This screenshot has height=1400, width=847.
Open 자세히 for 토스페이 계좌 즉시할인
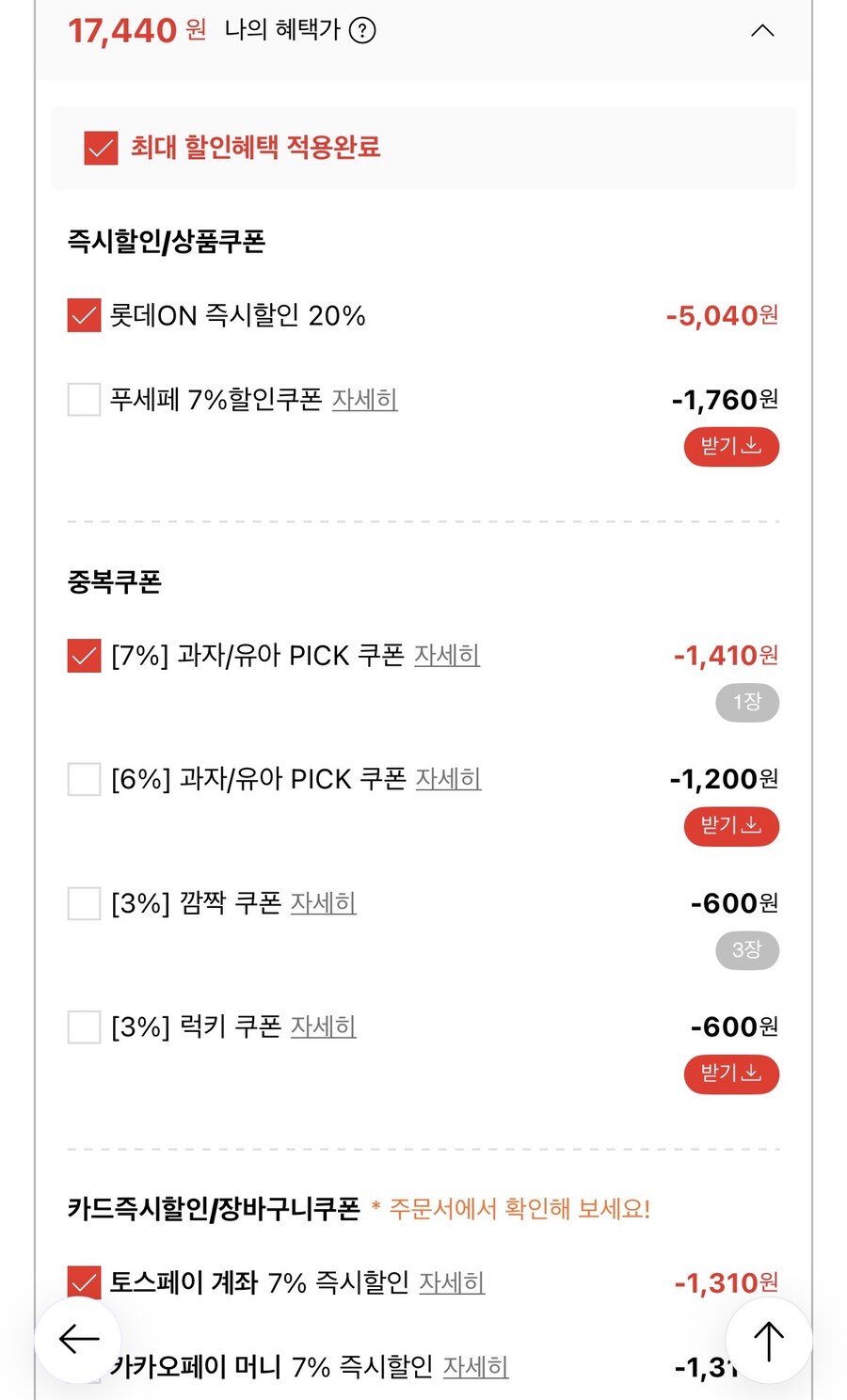[x=451, y=1282]
